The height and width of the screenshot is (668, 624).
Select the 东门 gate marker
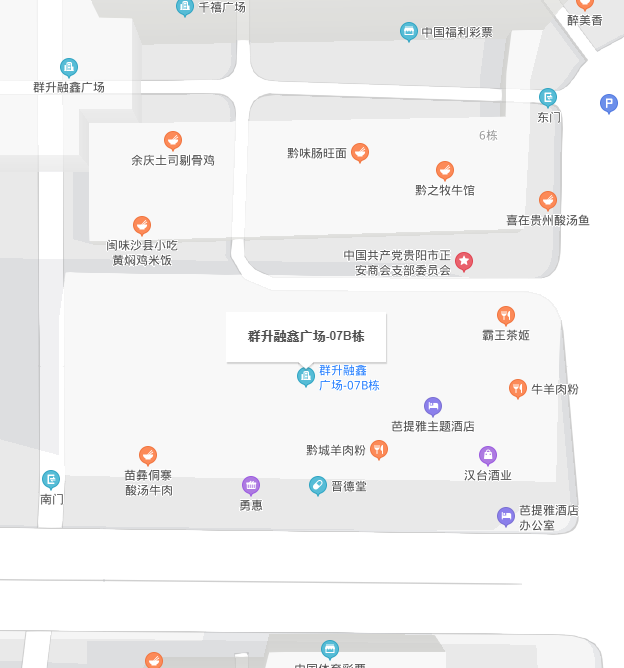(x=548, y=97)
